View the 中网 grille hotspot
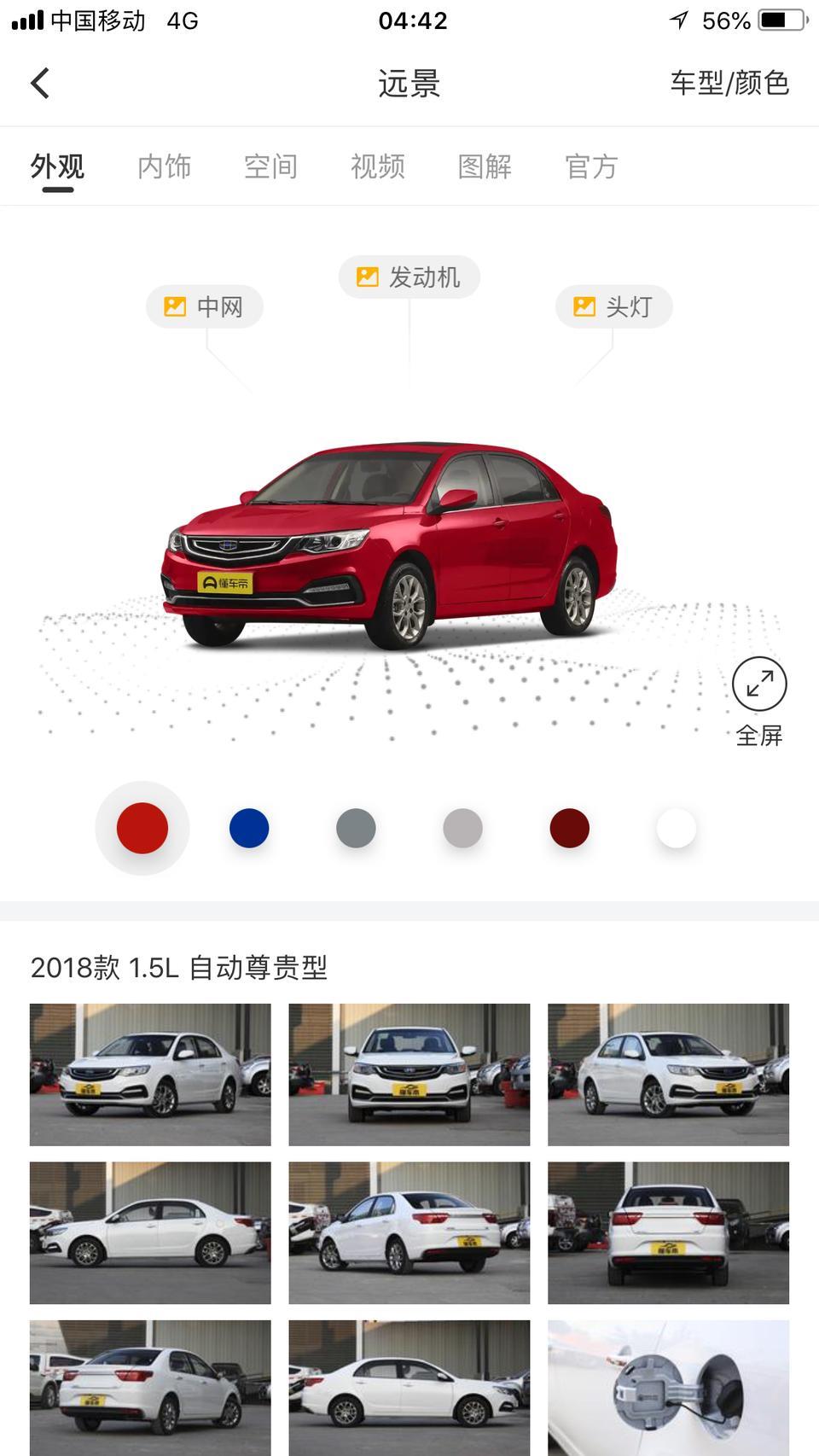 [x=205, y=306]
